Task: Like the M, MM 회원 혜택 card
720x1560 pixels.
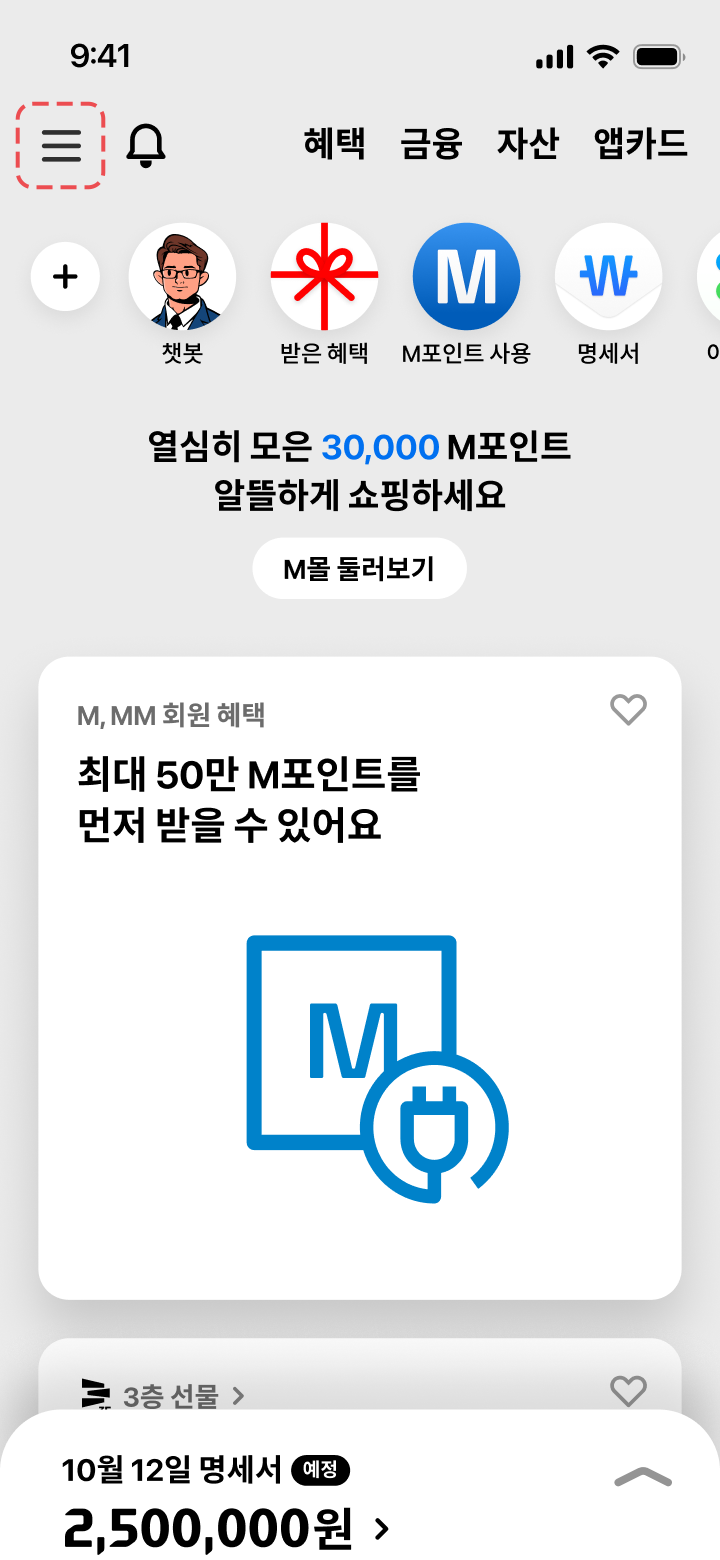Action: point(628,710)
